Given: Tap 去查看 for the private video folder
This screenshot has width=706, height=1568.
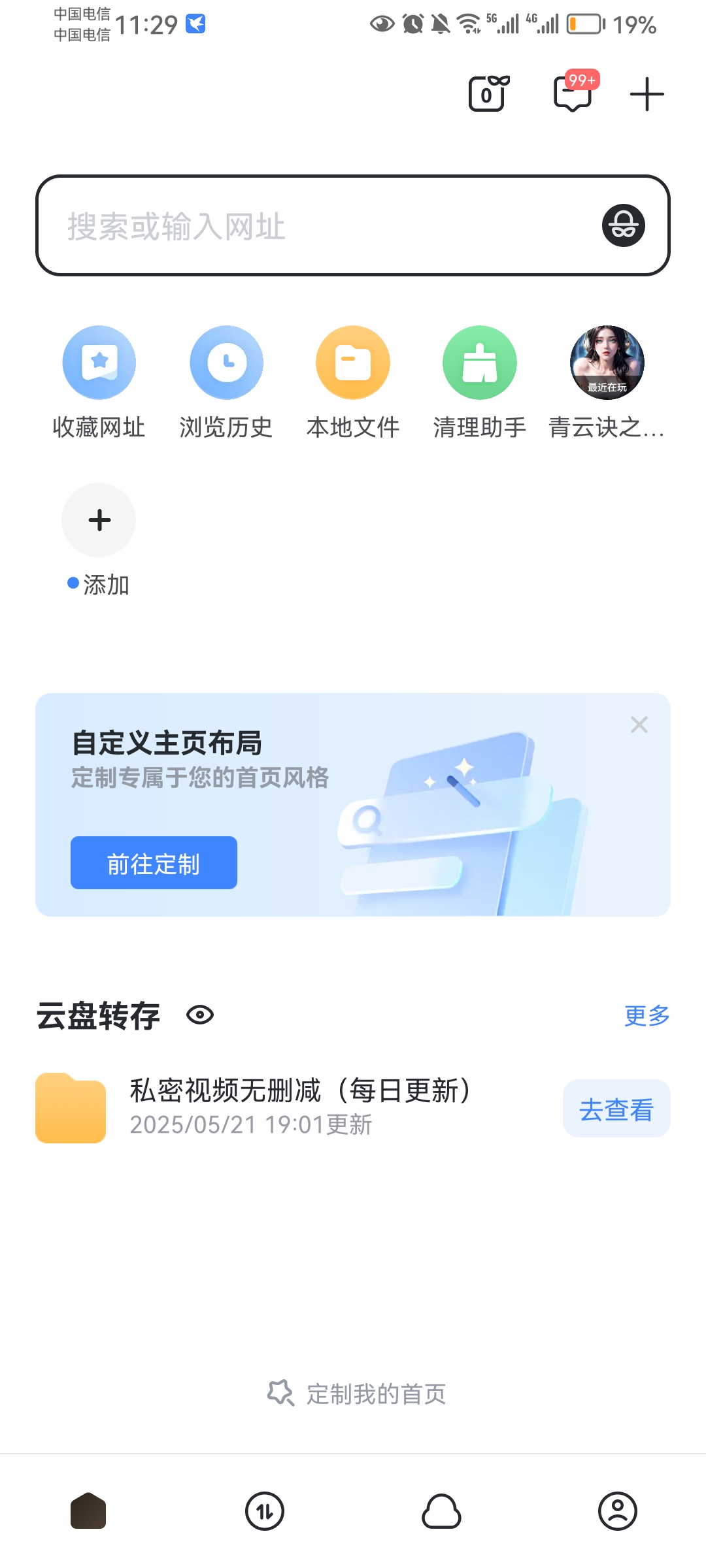Looking at the screenshot, I should point(616,1107).
